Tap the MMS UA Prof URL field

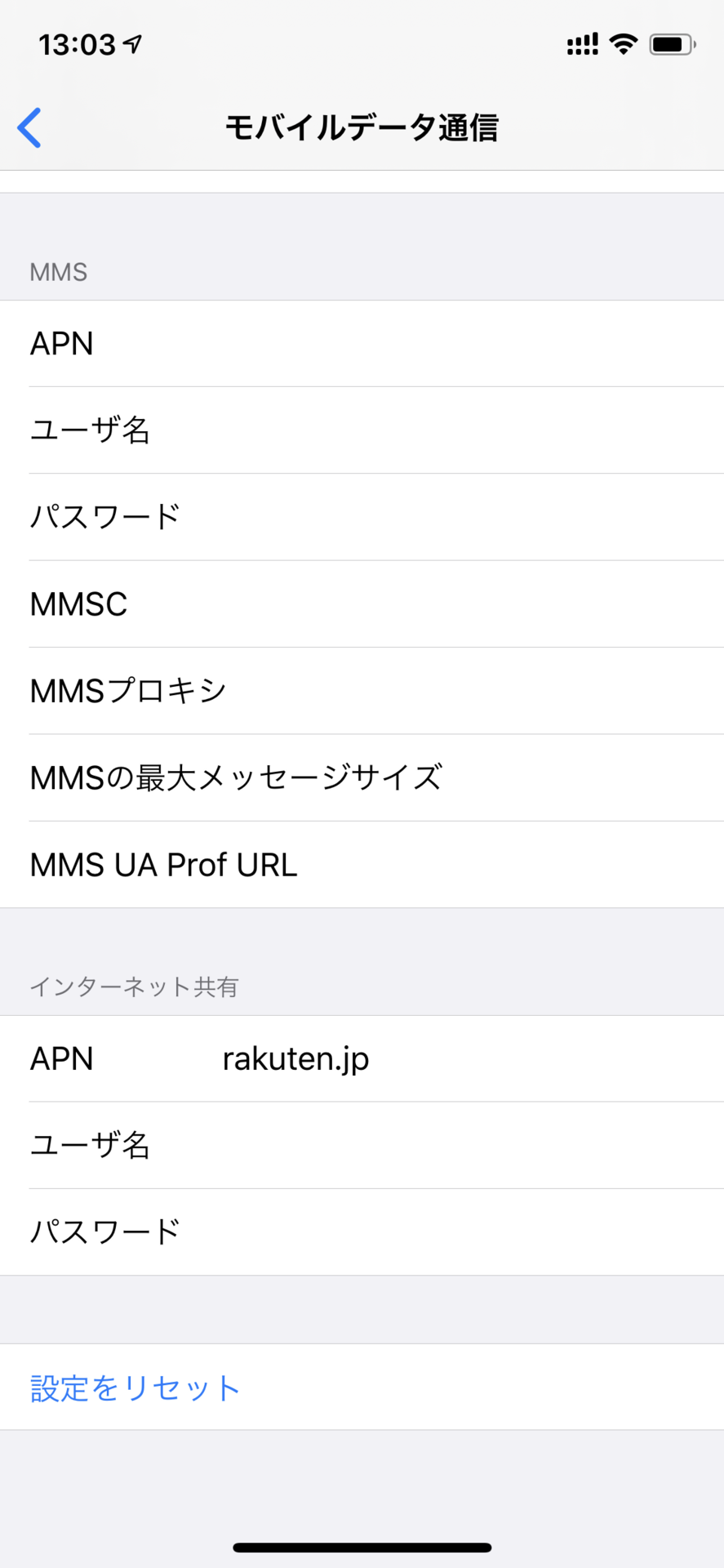(362, 864)
